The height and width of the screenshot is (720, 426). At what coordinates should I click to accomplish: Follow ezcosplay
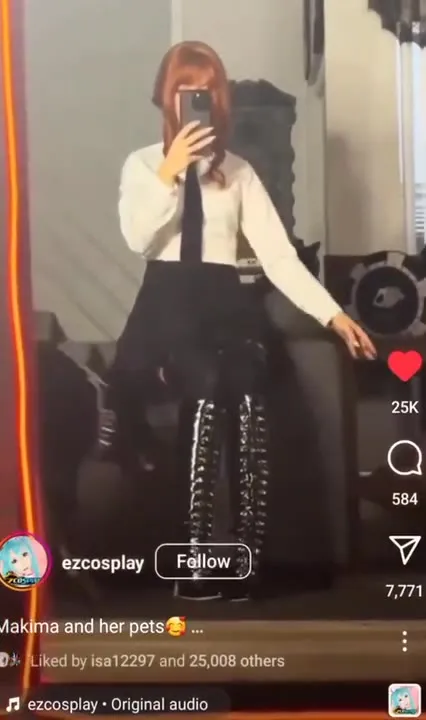click(203, 561)
